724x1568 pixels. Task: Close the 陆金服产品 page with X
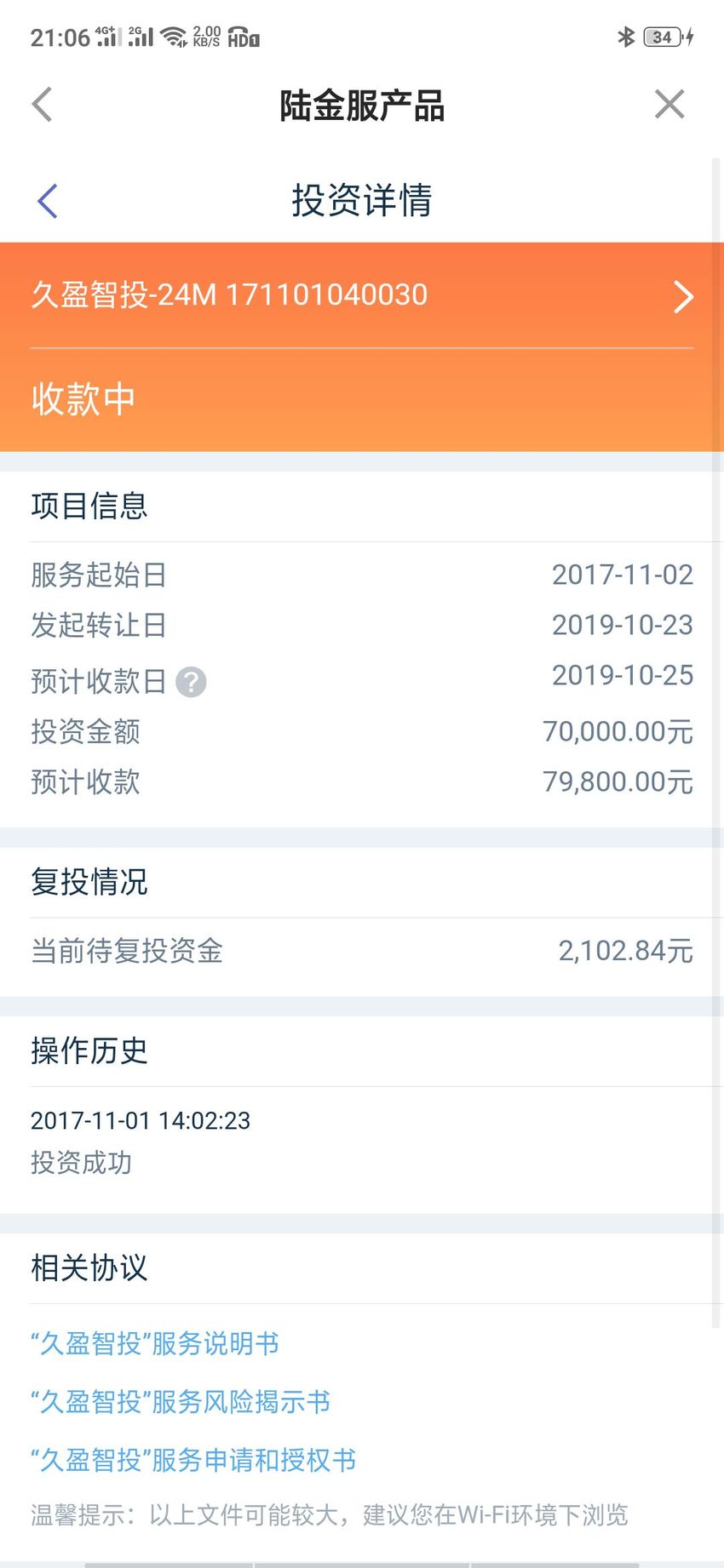click(669, 105)
